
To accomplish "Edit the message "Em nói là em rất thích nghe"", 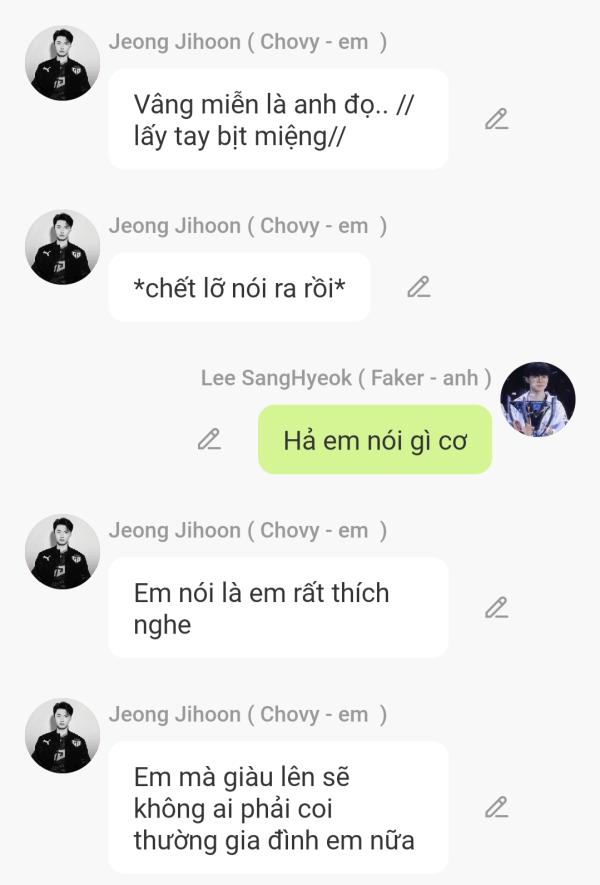I will [x=496, y=608].
